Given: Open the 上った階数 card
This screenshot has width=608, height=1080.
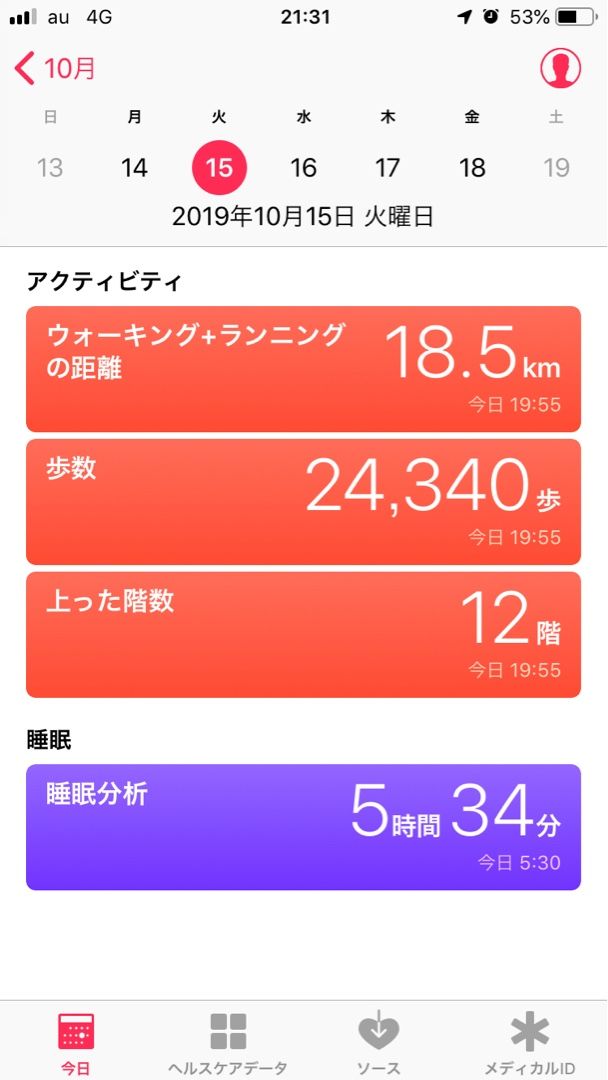Looking at the screenshot, I should 303,634.
